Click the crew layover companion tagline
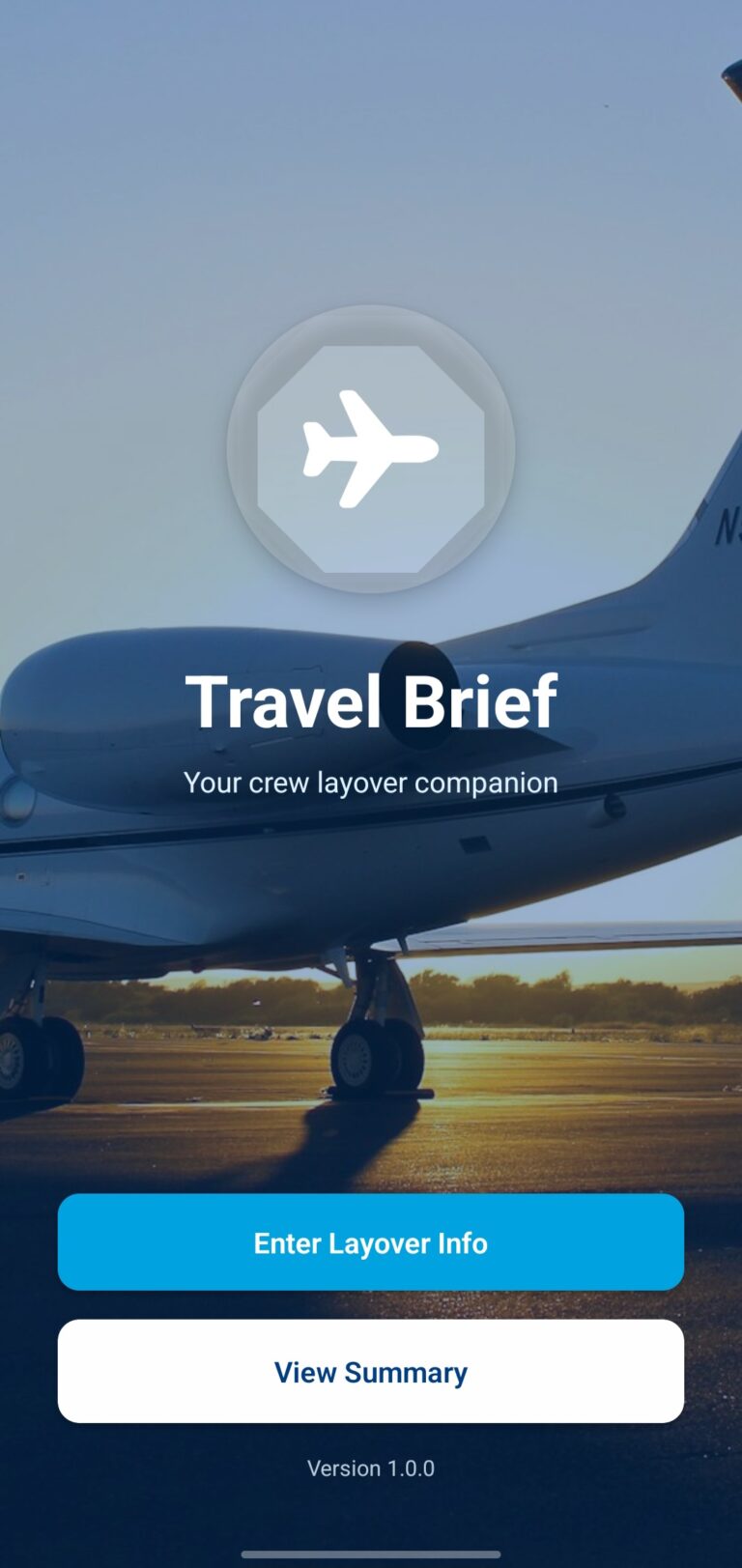 click(371, 782)
